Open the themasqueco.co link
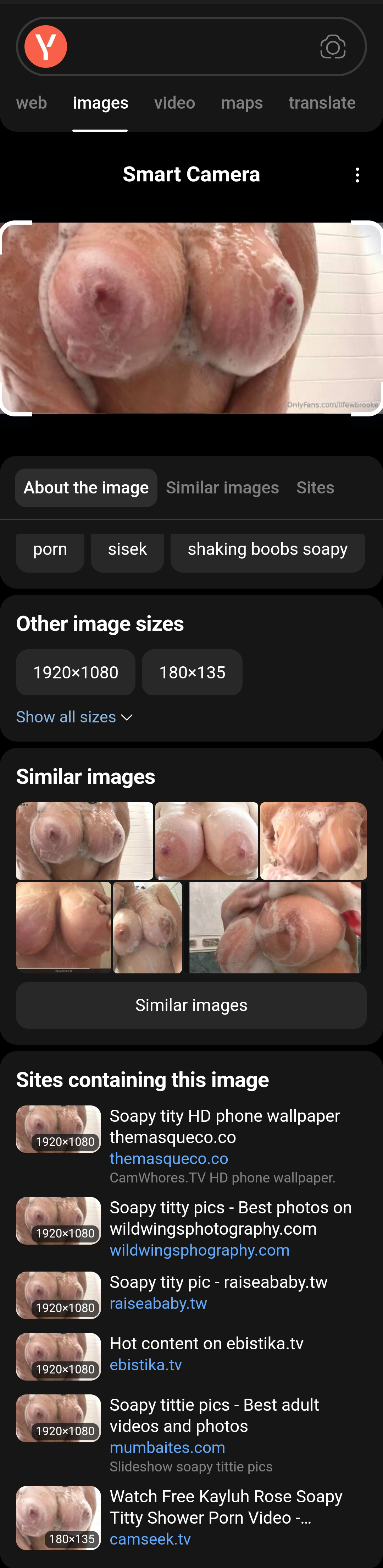 pyautogui.click(x=168, y=1158)
